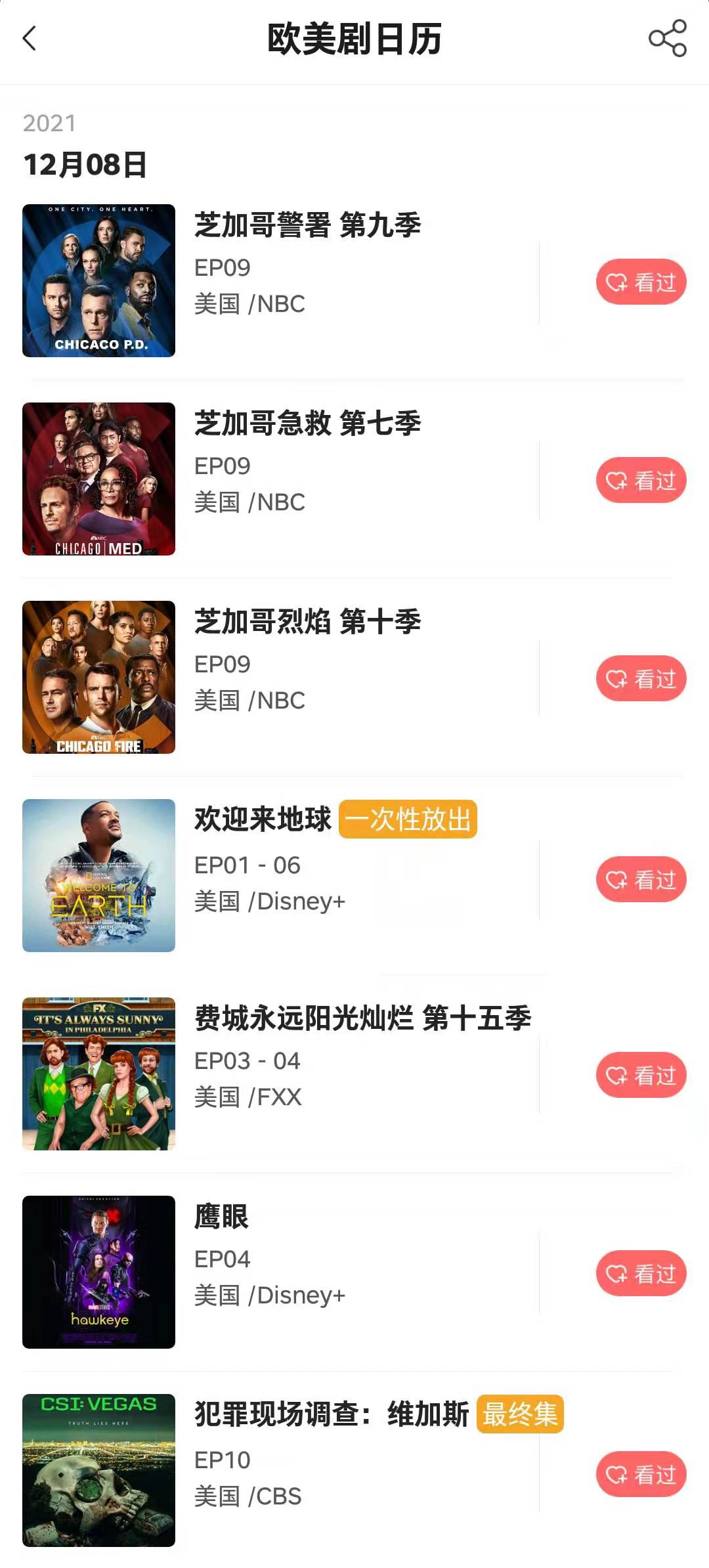
Task: Open the Chicago Fire poster
Action: click(98, 677)
